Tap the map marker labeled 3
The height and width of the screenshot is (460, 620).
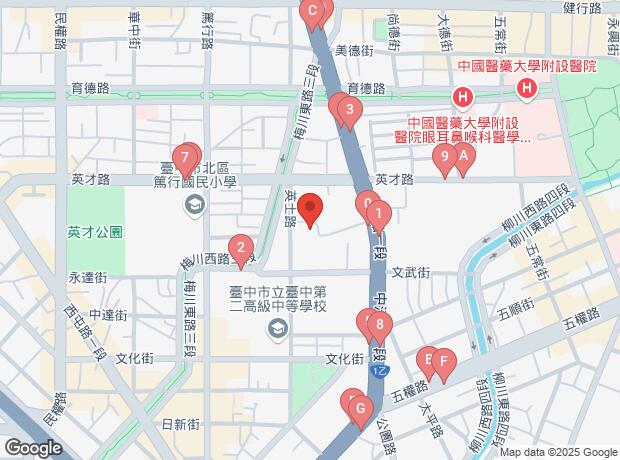click(348, 111)
